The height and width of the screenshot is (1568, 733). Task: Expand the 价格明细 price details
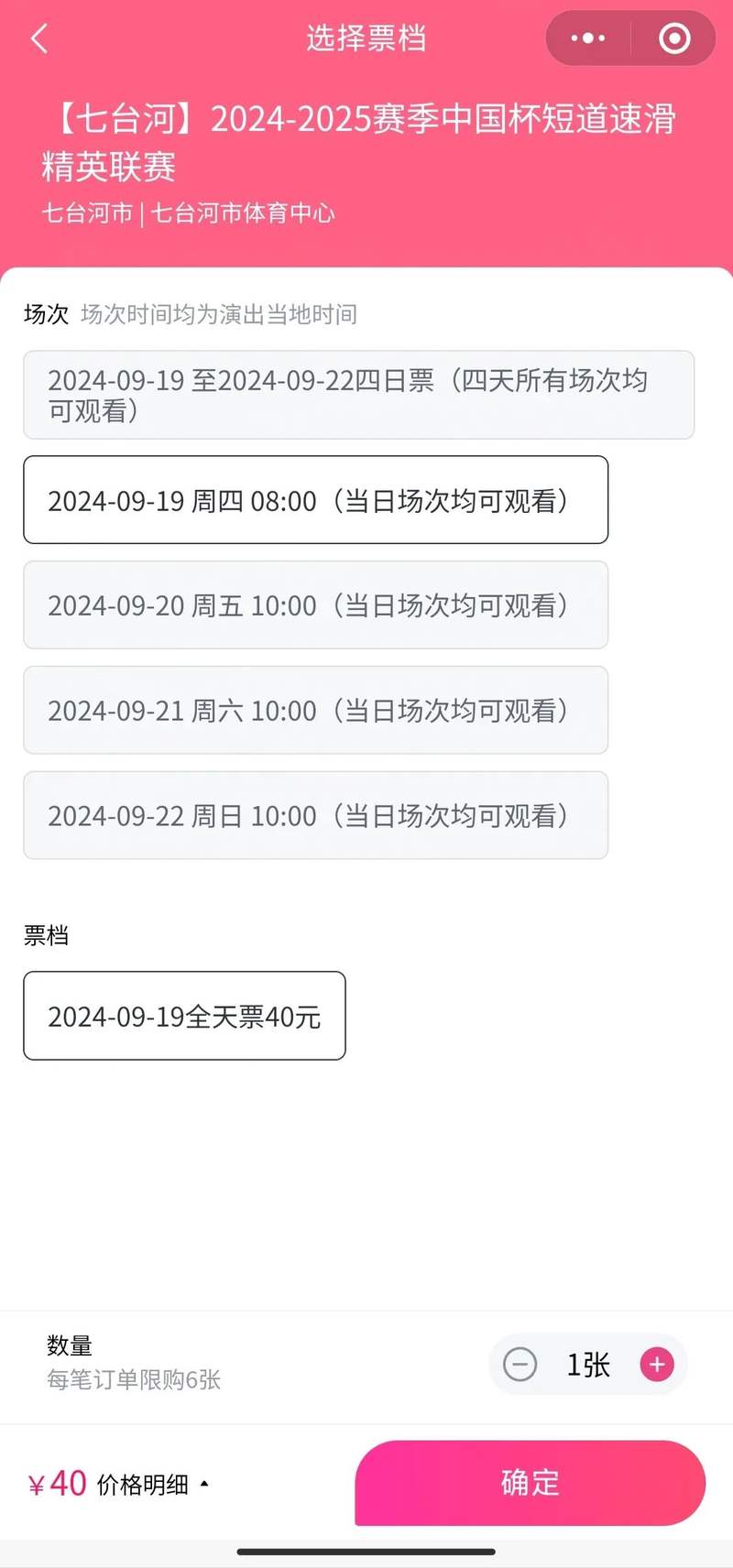pos(153,1484)
